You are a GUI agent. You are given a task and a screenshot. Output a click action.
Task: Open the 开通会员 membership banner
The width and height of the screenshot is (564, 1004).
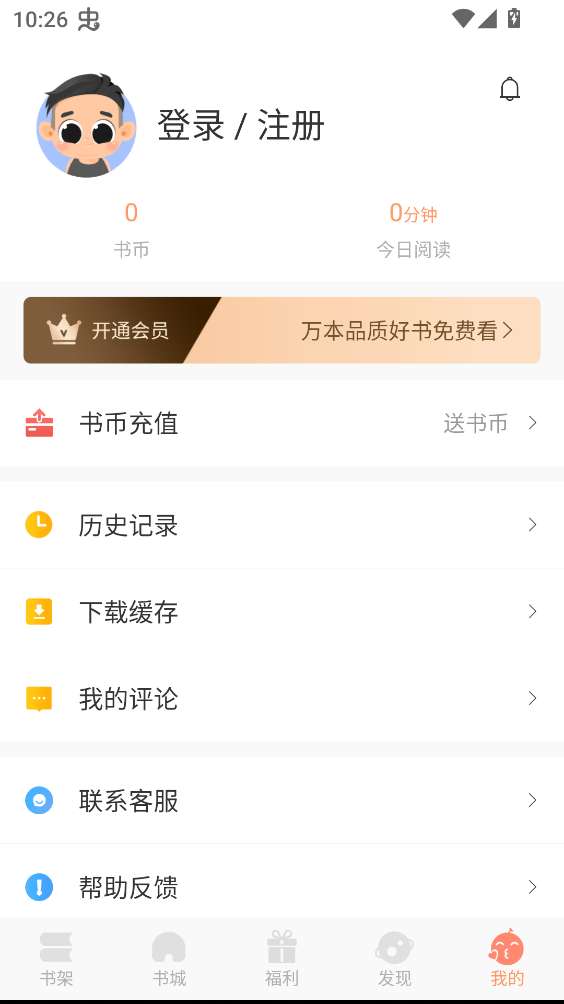coord(282,330)
